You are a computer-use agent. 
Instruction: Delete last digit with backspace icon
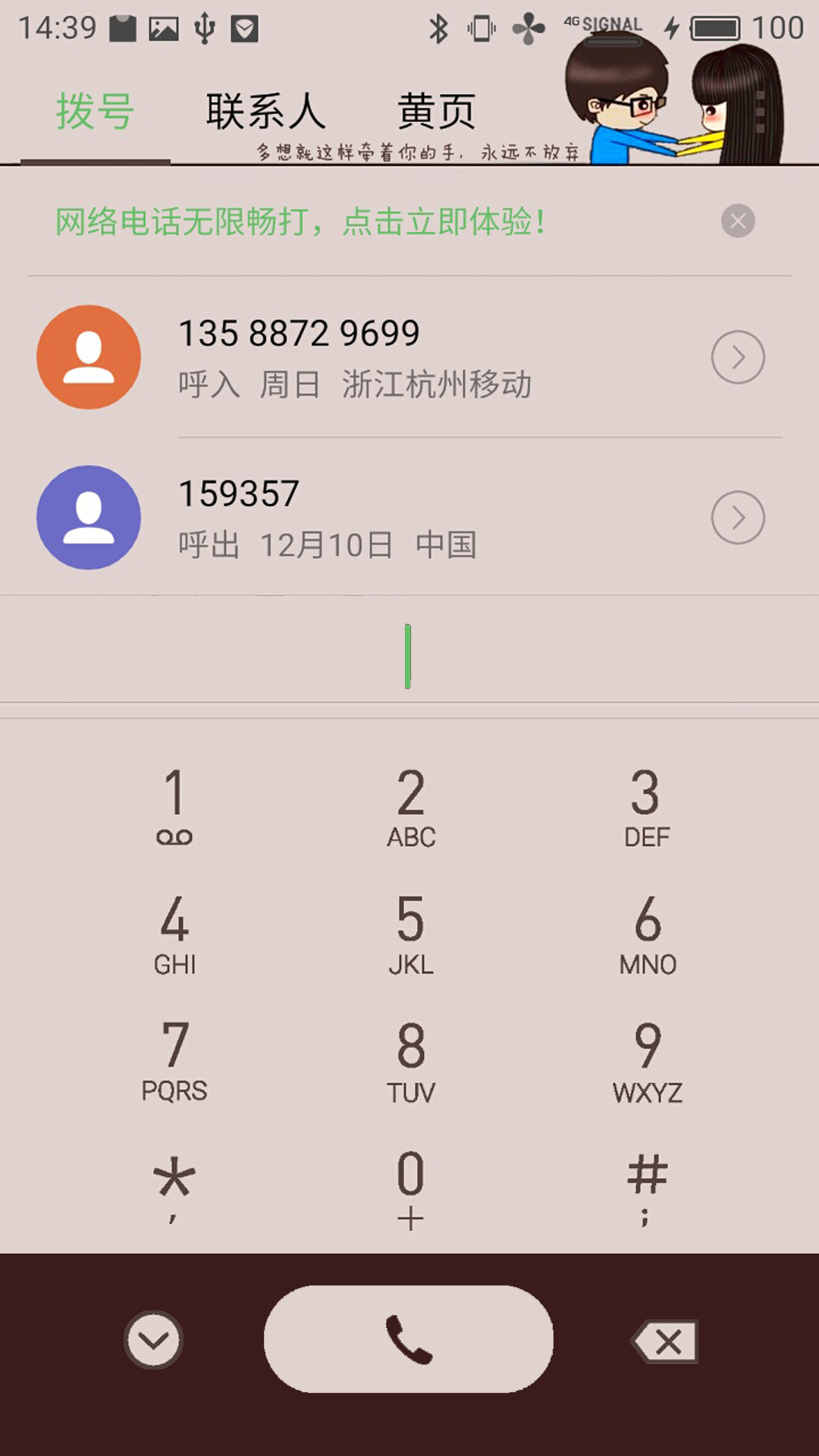coord(665,1341)
